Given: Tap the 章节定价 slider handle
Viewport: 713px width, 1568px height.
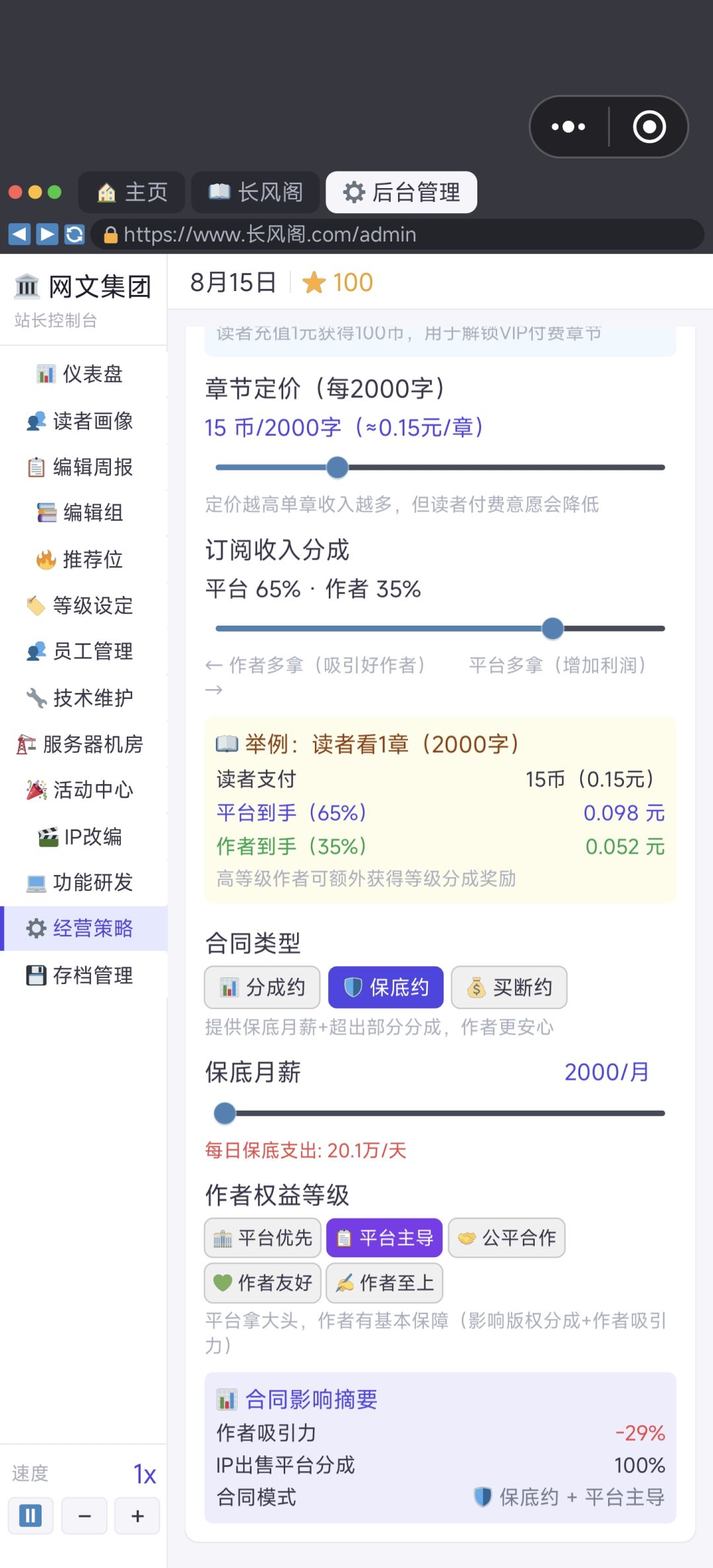Looking at the screenshot, I should (x=337, y=467).
